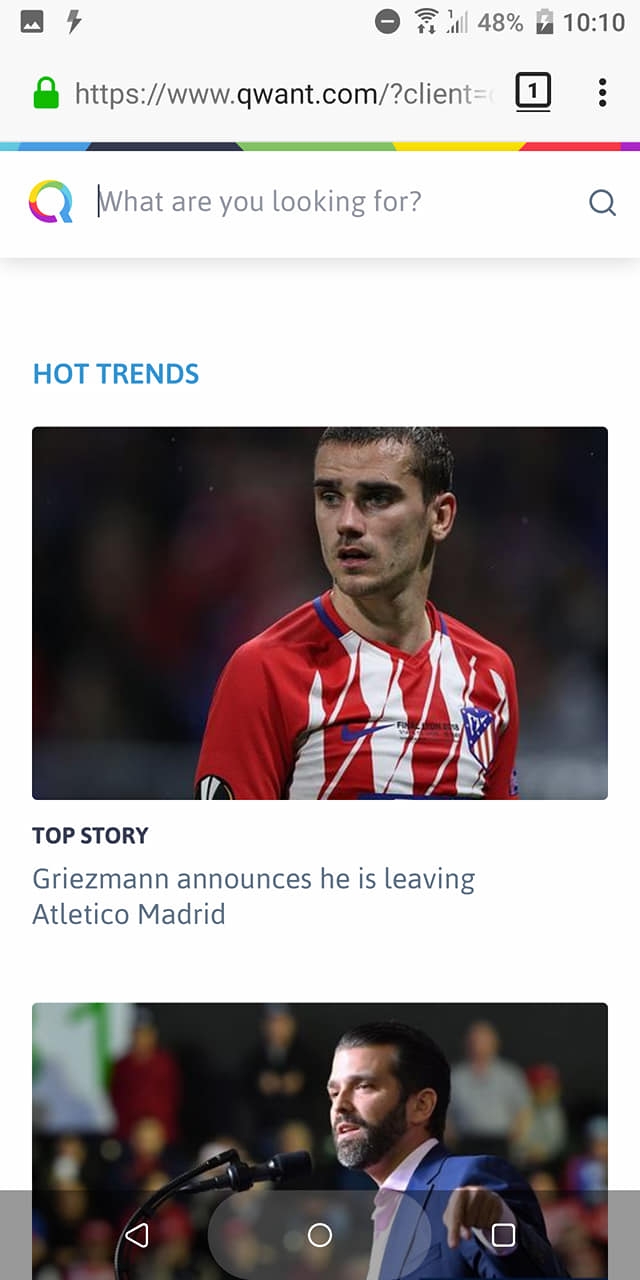Tap the magnifier search icon

[602, 203]
